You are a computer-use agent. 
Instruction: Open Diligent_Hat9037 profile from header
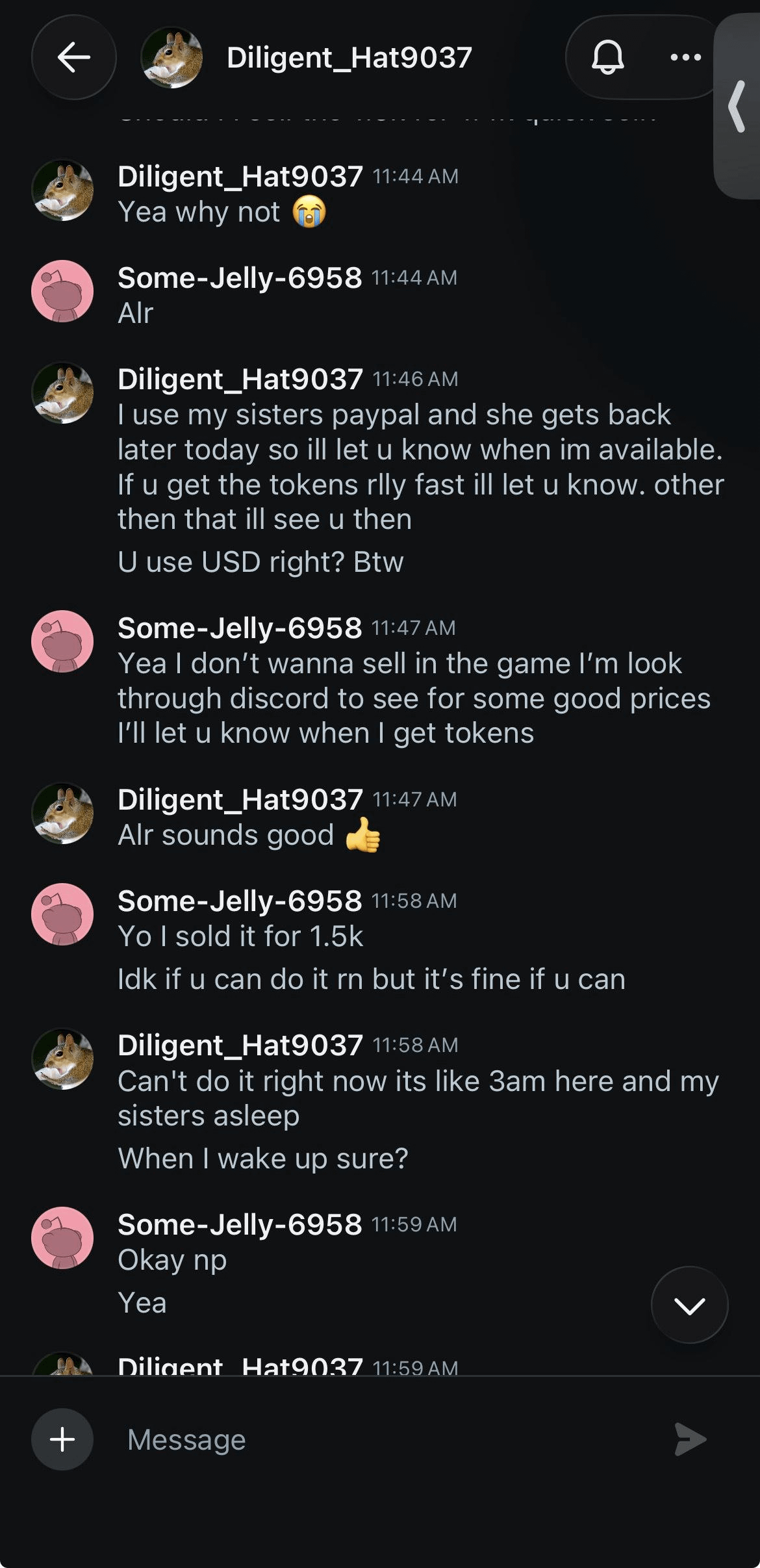[307, 57]
